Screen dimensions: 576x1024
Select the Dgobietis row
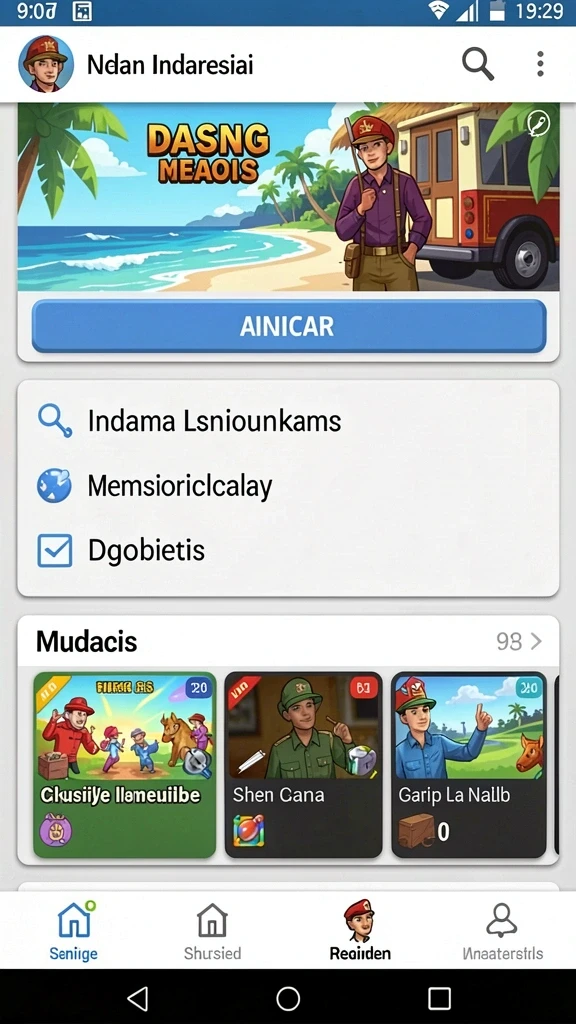288,551
